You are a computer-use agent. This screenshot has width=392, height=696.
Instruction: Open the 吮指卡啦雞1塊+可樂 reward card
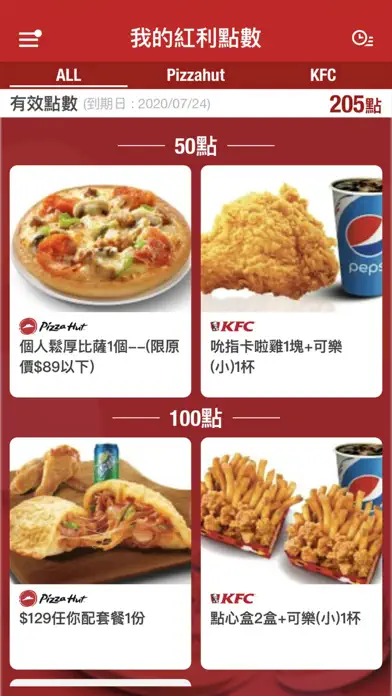pyautogui.click(x=291, y=281)
